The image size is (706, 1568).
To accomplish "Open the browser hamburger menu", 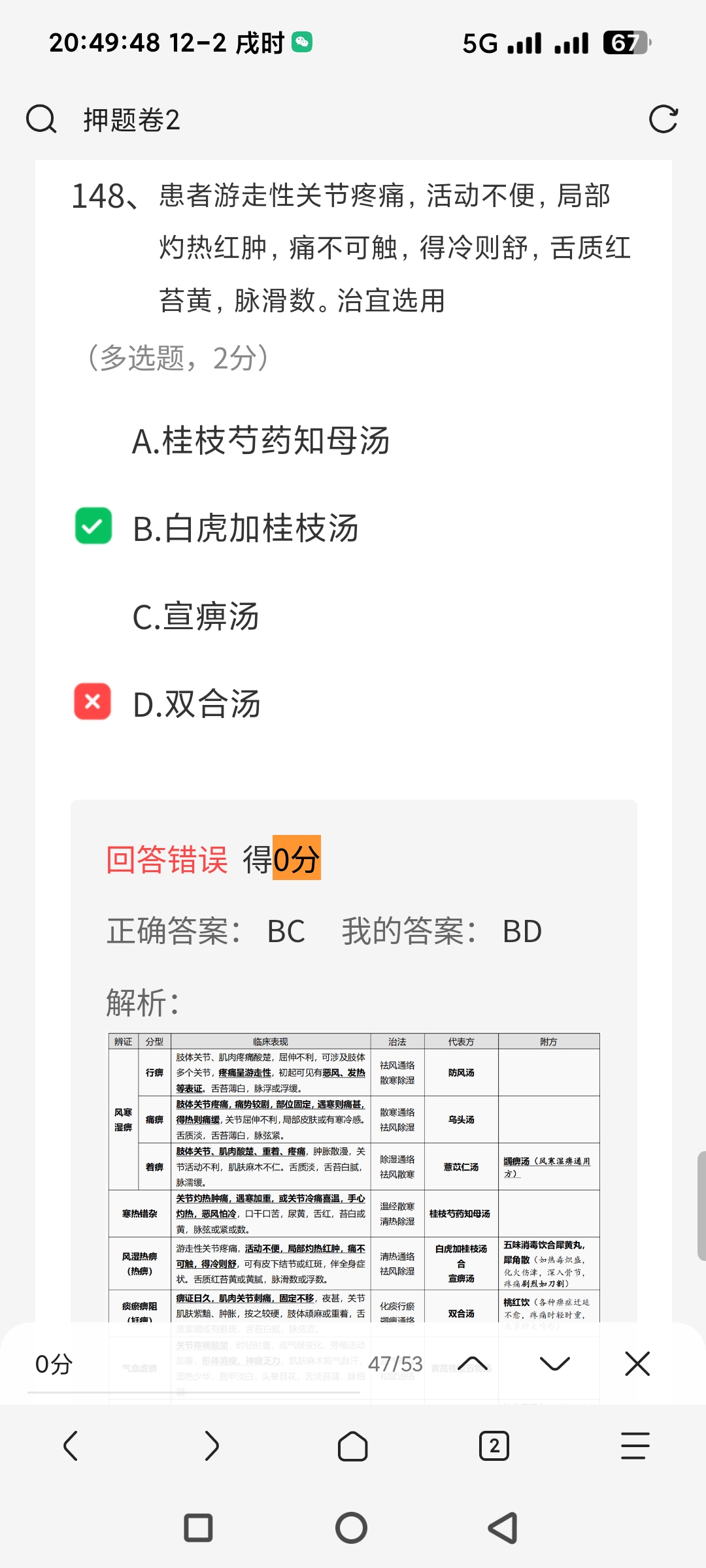I will [635, 1446].
